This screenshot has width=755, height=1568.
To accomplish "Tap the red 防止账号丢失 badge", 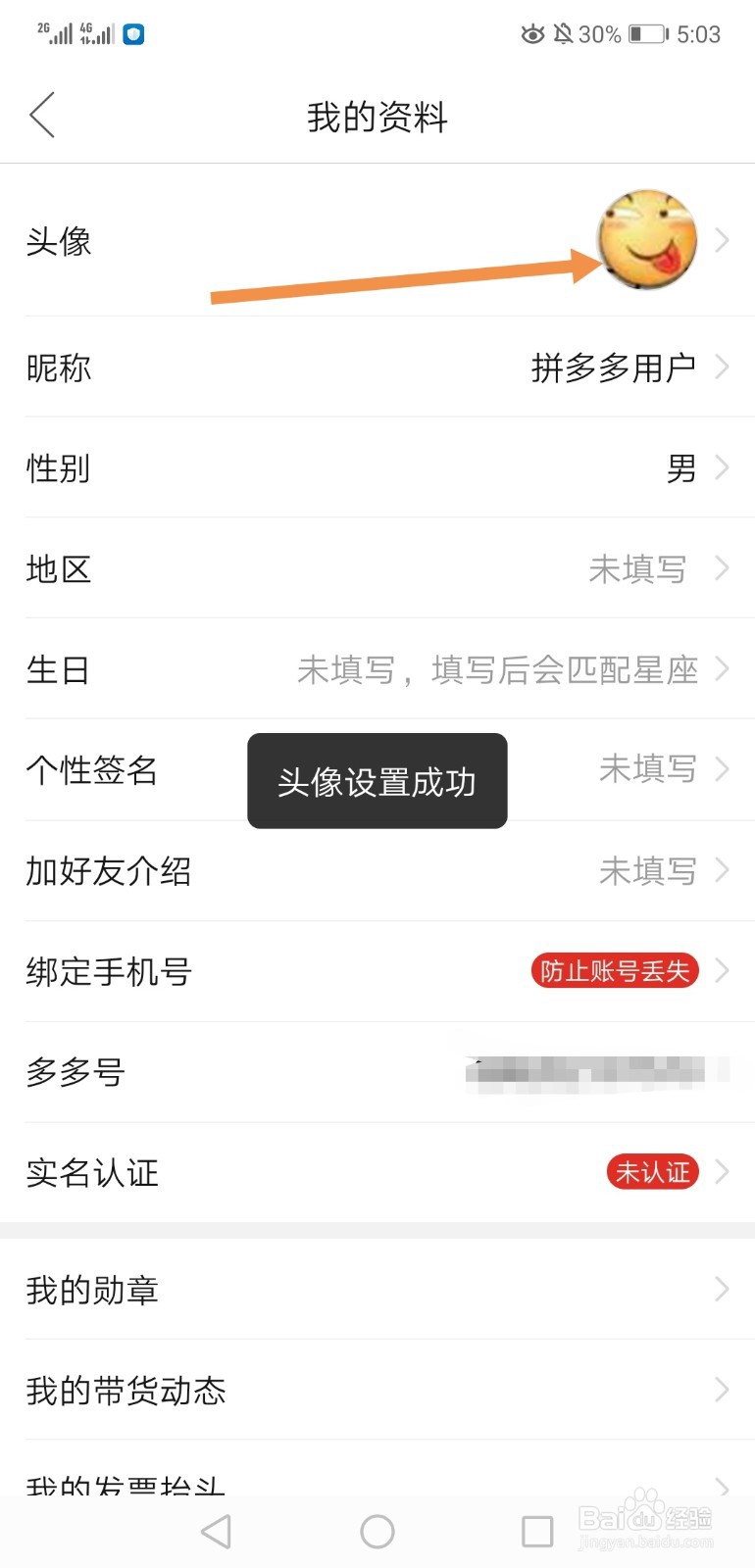I will pyautogui.click(x=614, y=971).
